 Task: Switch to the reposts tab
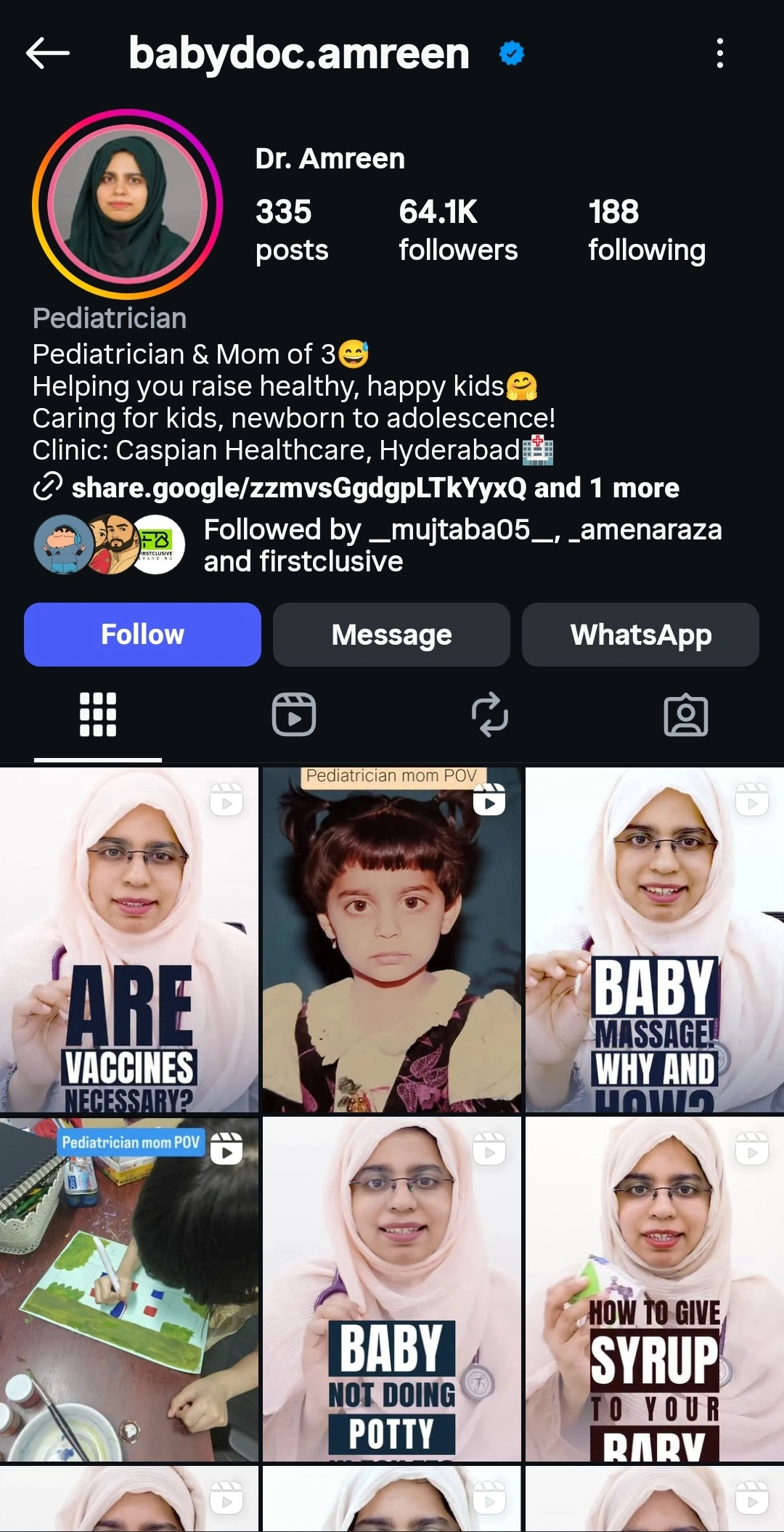tap(490, 714)
